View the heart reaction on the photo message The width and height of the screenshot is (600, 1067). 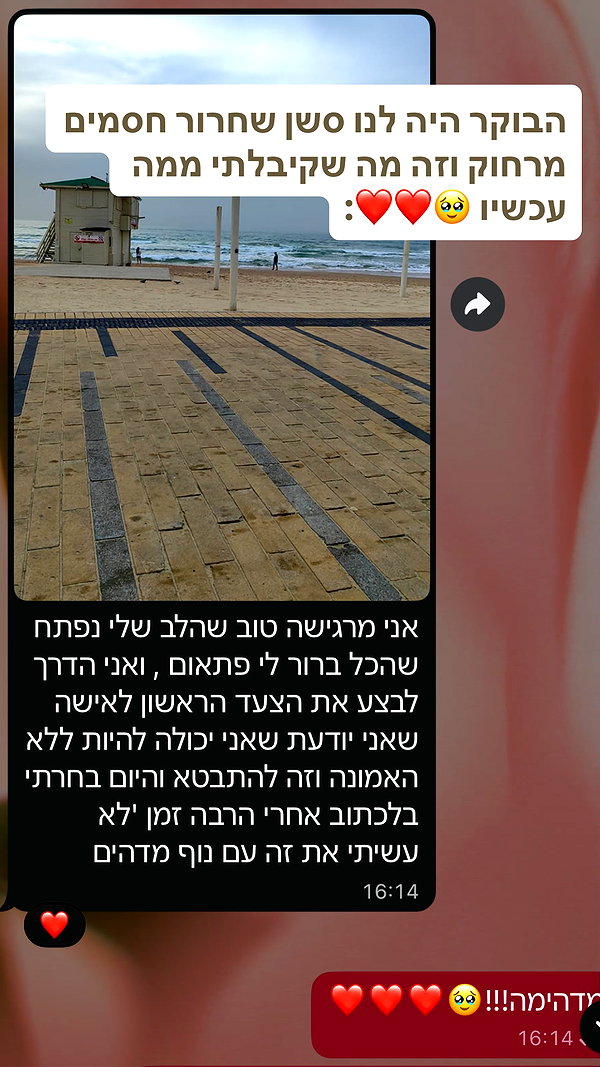pos(54,925)
